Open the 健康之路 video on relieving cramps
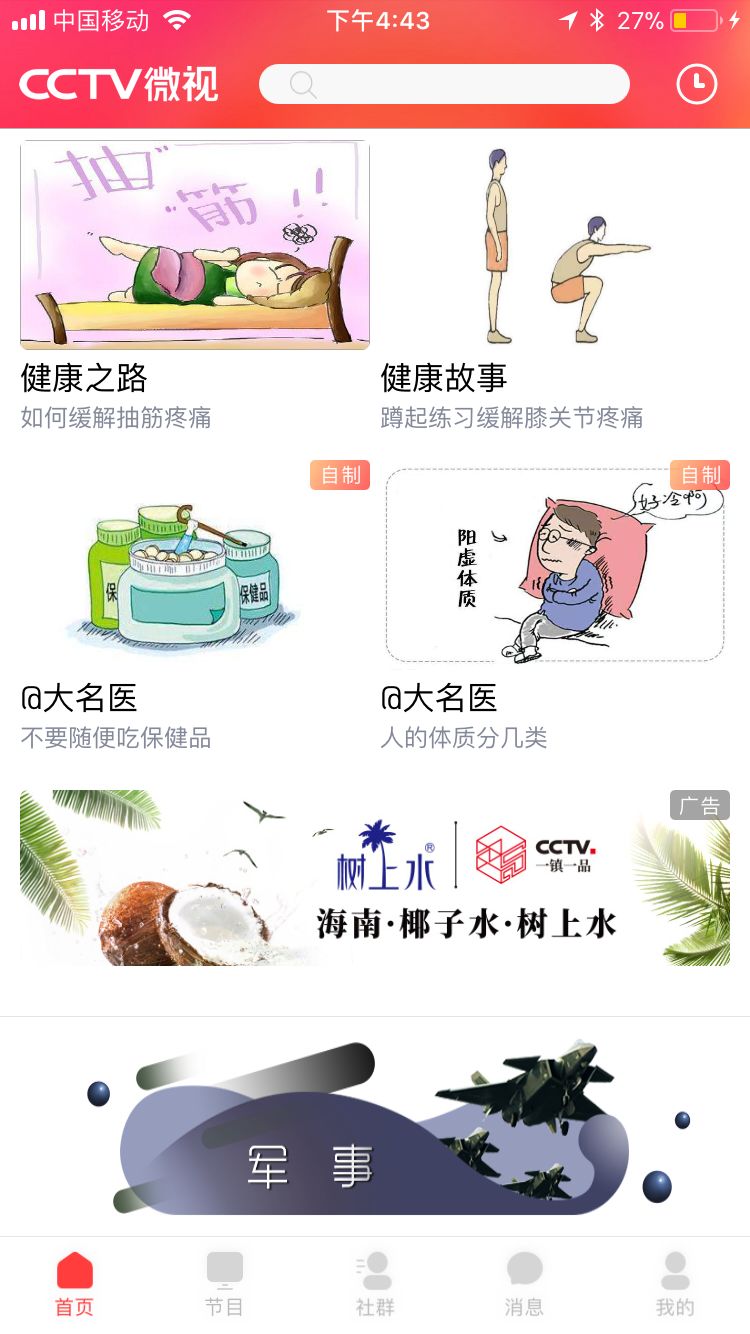The image size is (750, 1334). tap(195, 245)
